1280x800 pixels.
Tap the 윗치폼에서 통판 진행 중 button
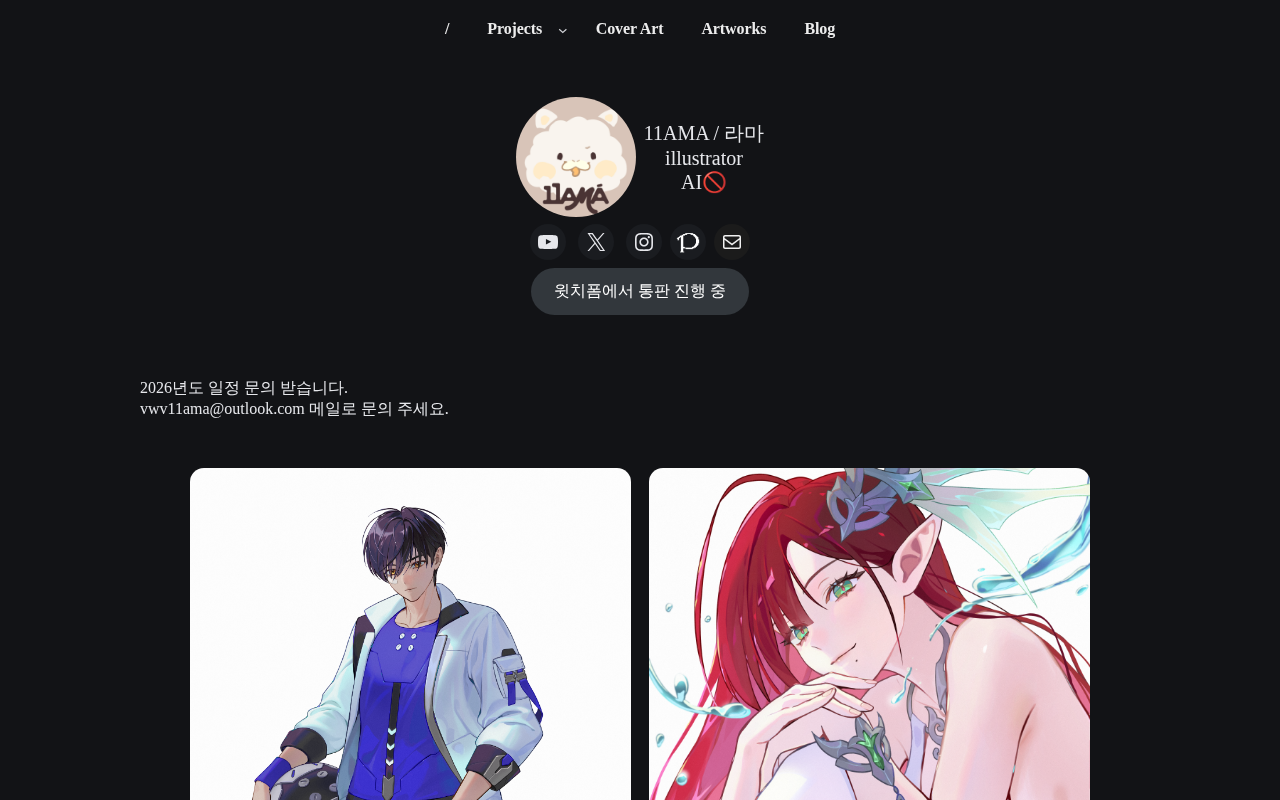click(x=640, y=291)
